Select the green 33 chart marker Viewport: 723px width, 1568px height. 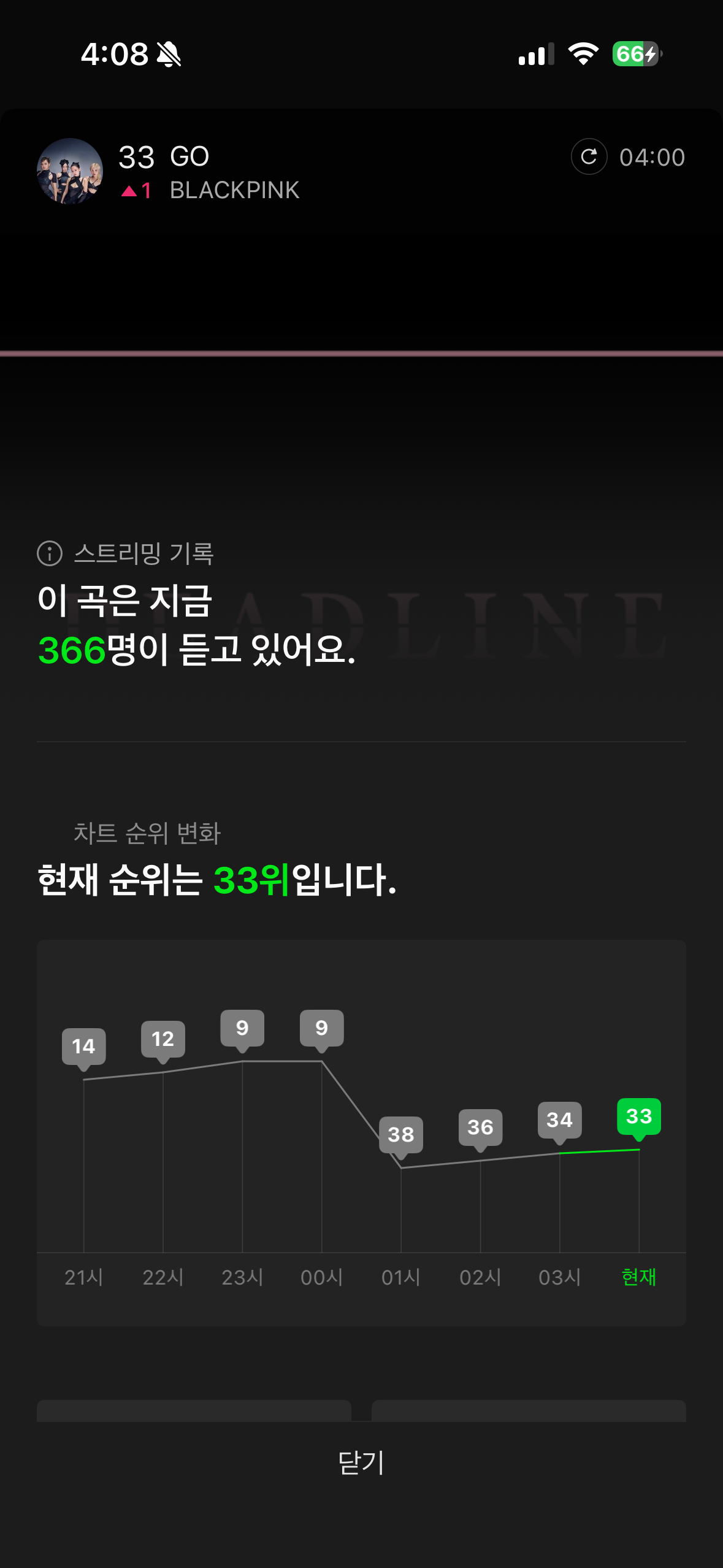point(638,1116)
